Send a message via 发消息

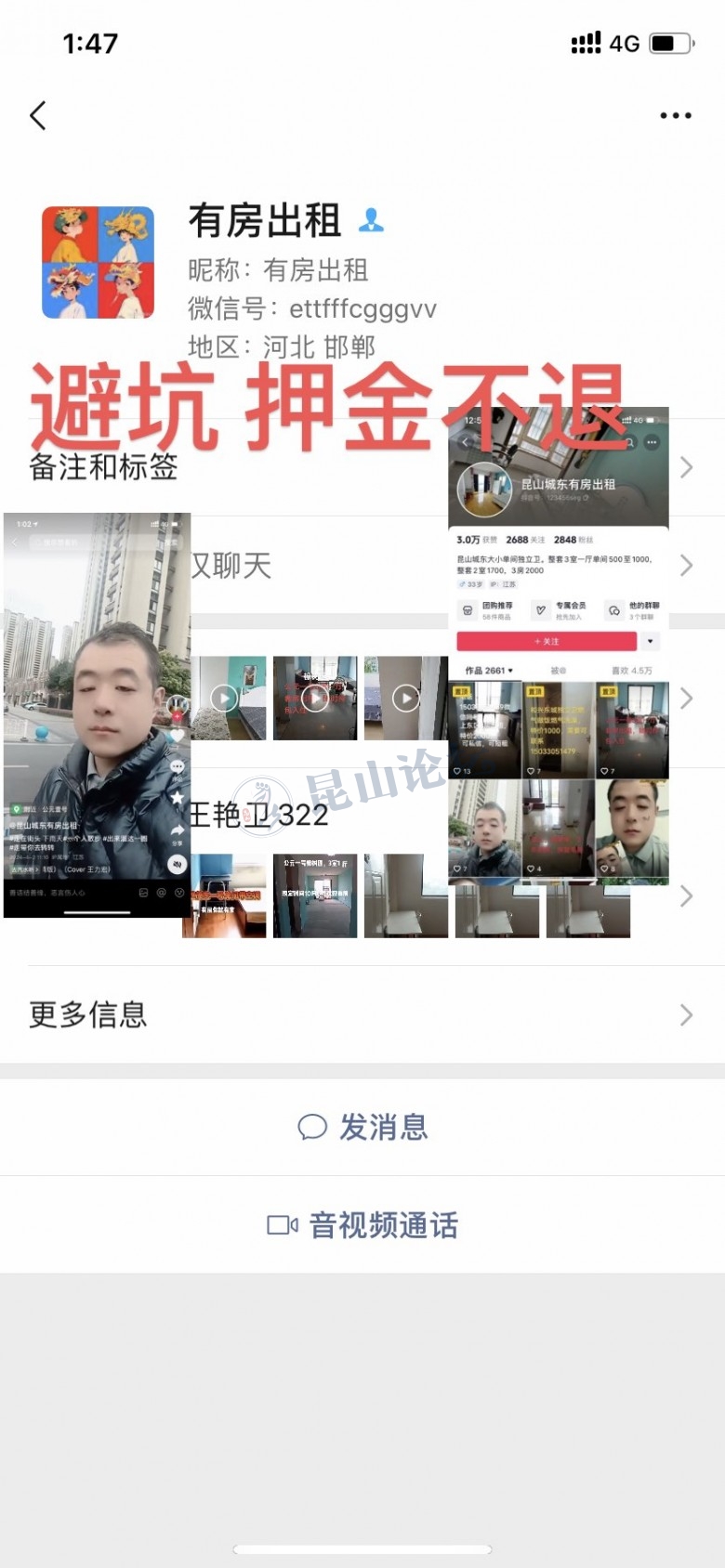click(x=362, y=1127)
